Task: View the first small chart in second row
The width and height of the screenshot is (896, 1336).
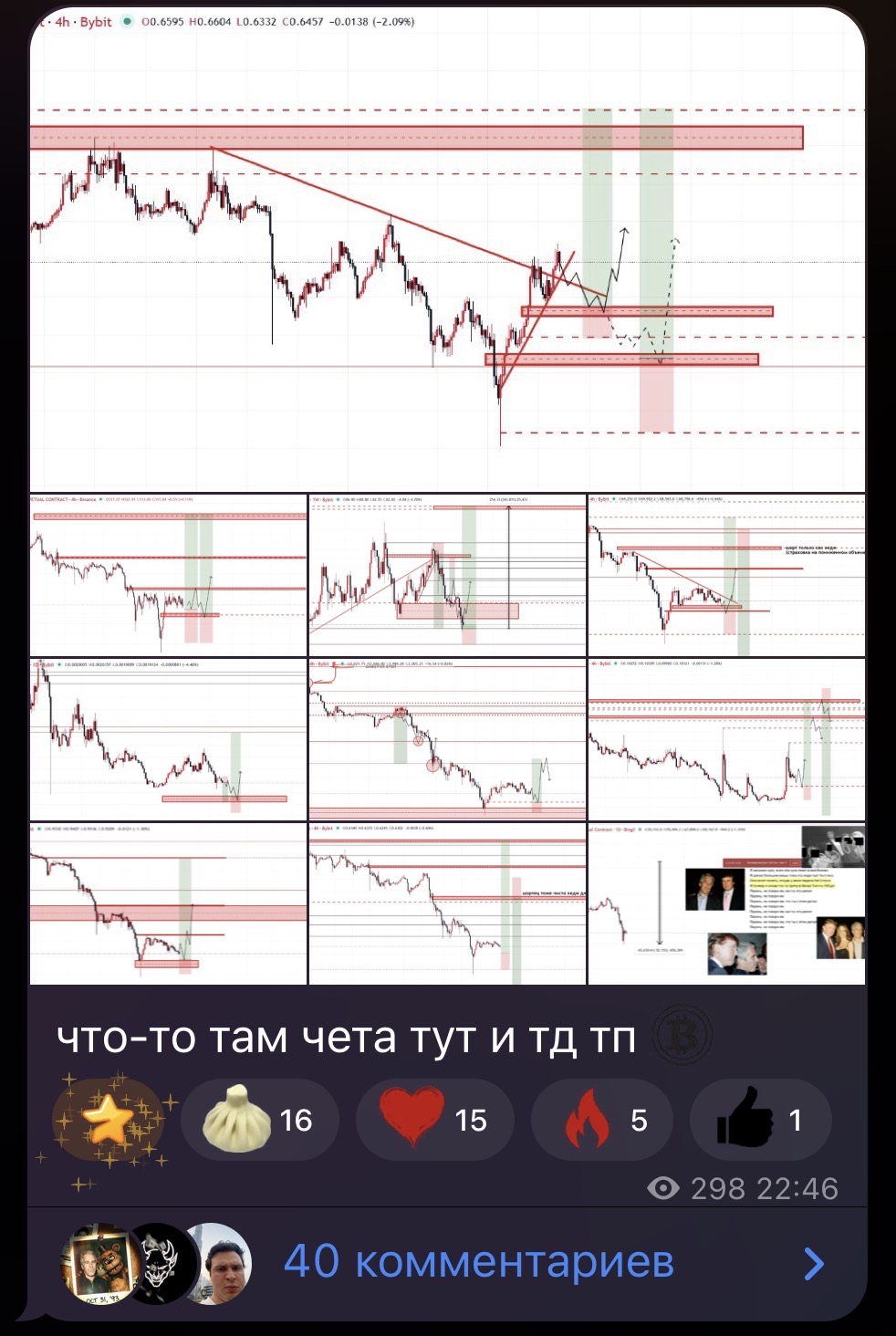Action: pyautogui.click(x=168, y=575)
